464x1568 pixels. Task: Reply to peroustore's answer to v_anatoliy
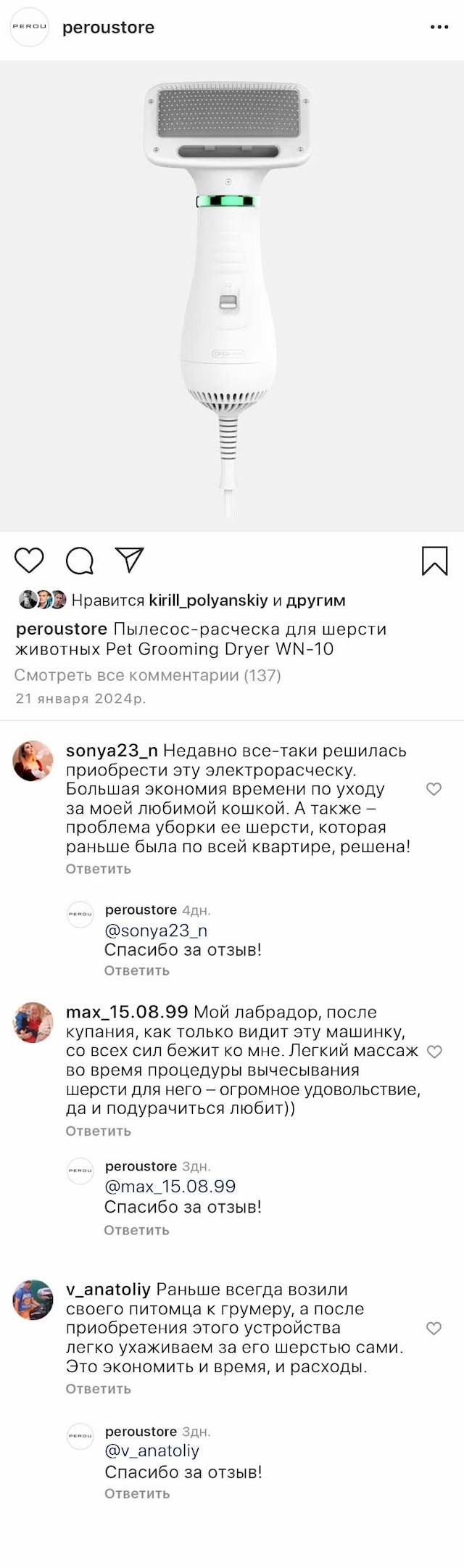click(x=137, y=1493)
